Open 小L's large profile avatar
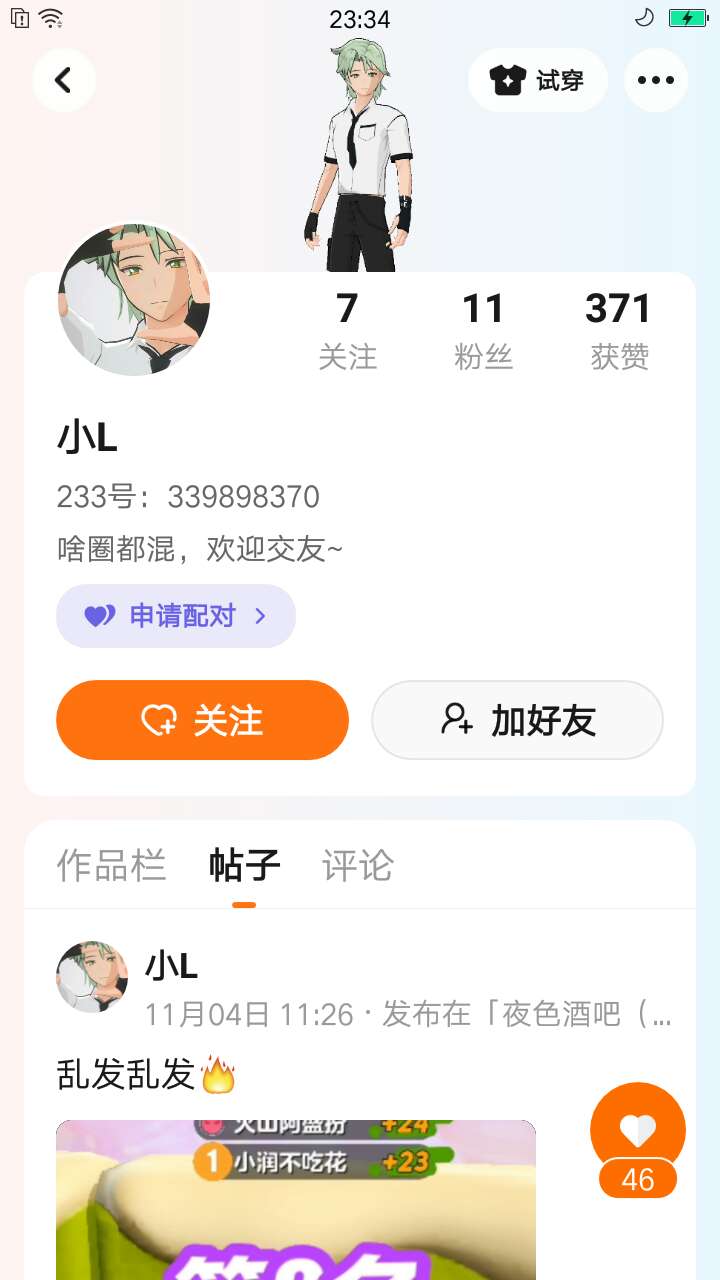 [134, 300]
